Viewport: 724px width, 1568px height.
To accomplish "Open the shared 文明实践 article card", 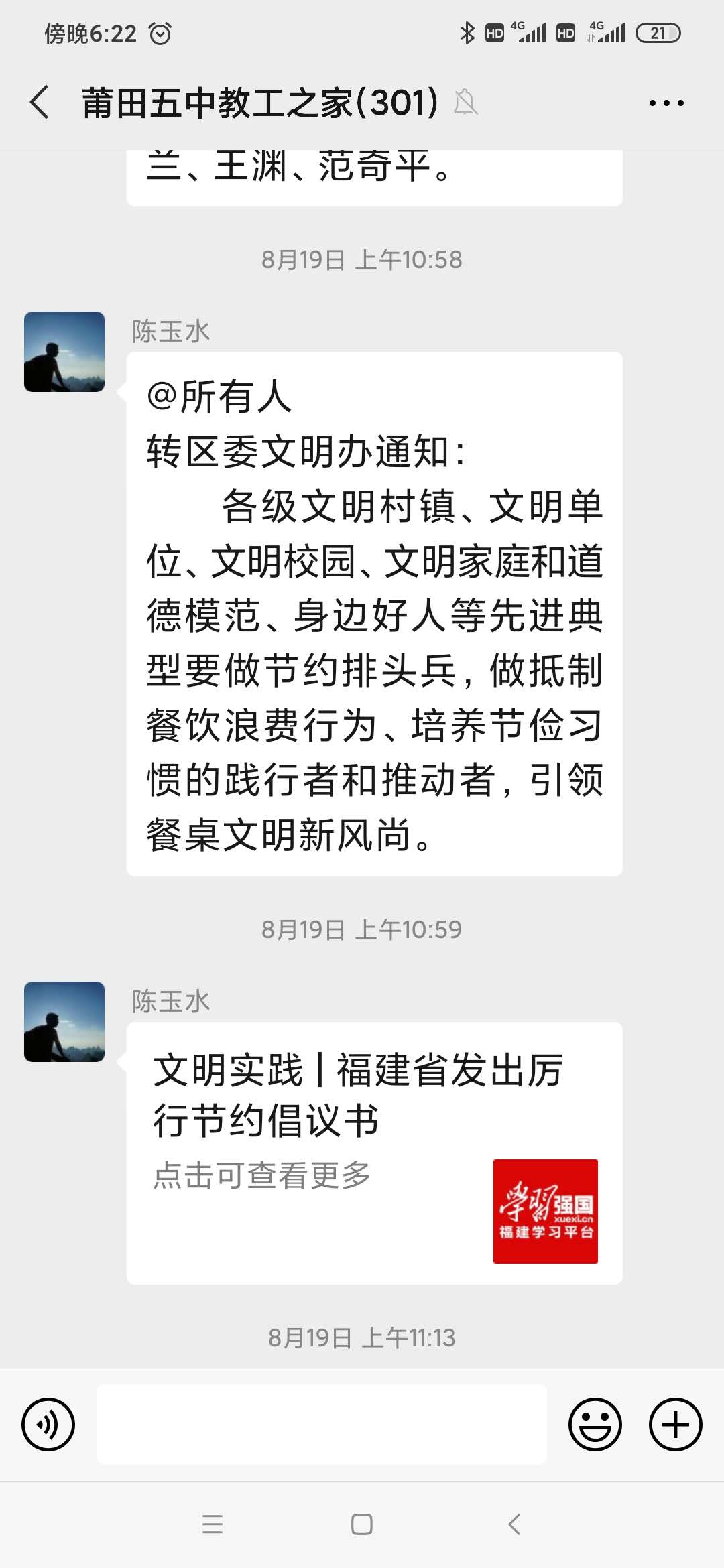I will (374, 1153).
